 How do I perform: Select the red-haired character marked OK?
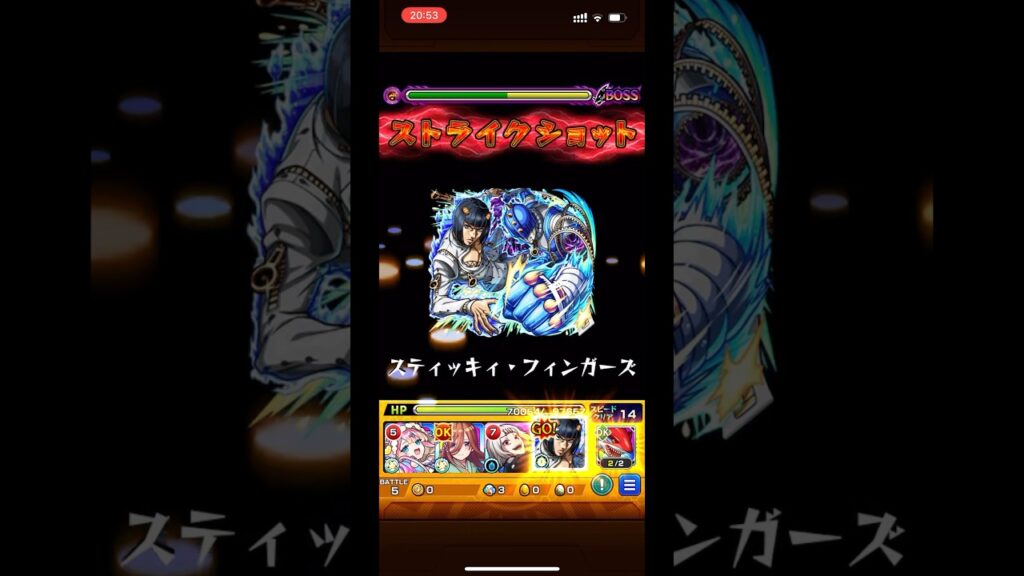pos(457,447)
